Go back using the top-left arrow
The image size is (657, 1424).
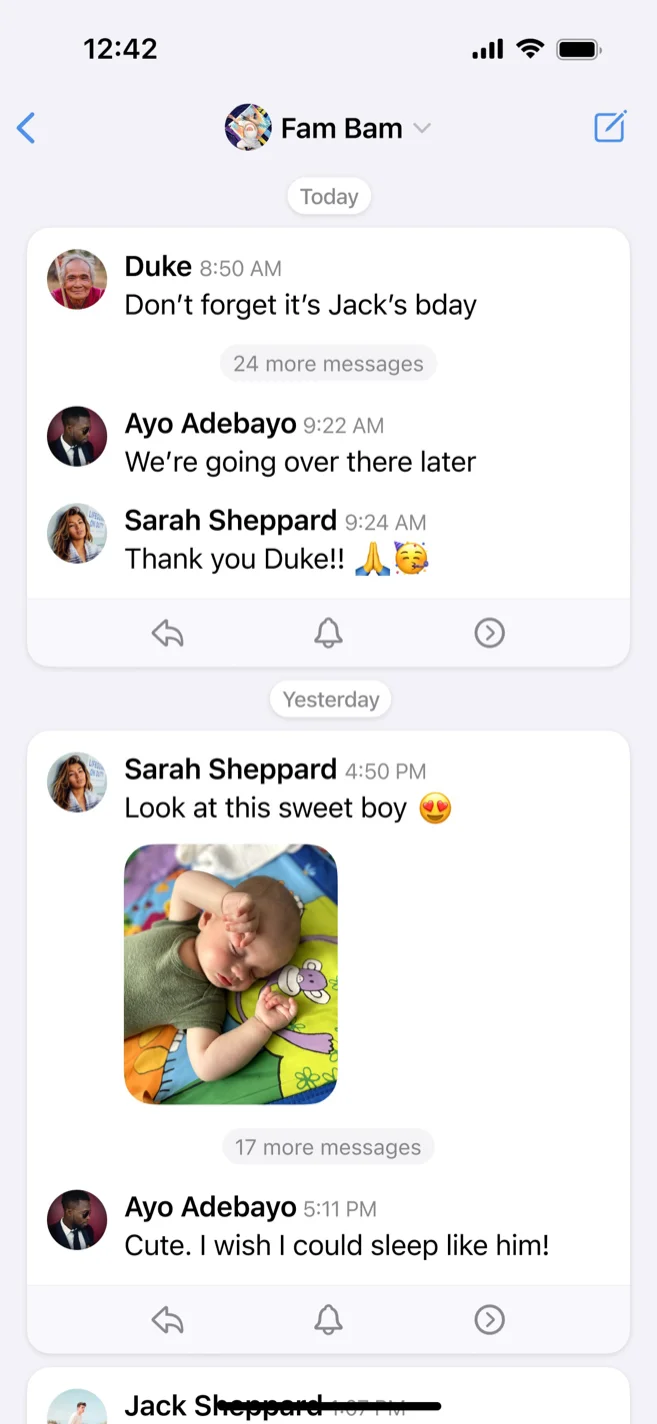(x=27, y=128)
